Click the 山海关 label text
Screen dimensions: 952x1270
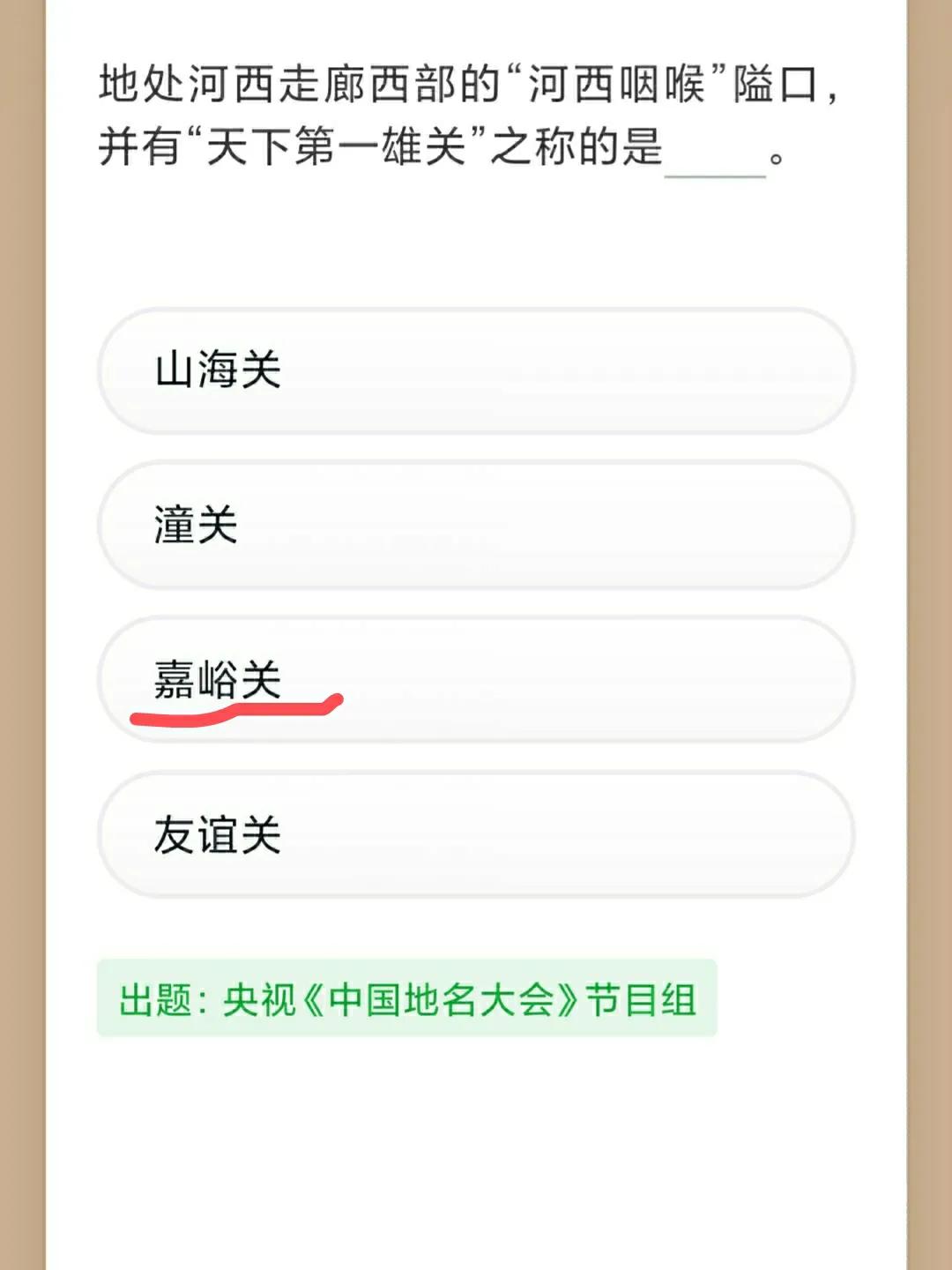(x=217, y=370)
